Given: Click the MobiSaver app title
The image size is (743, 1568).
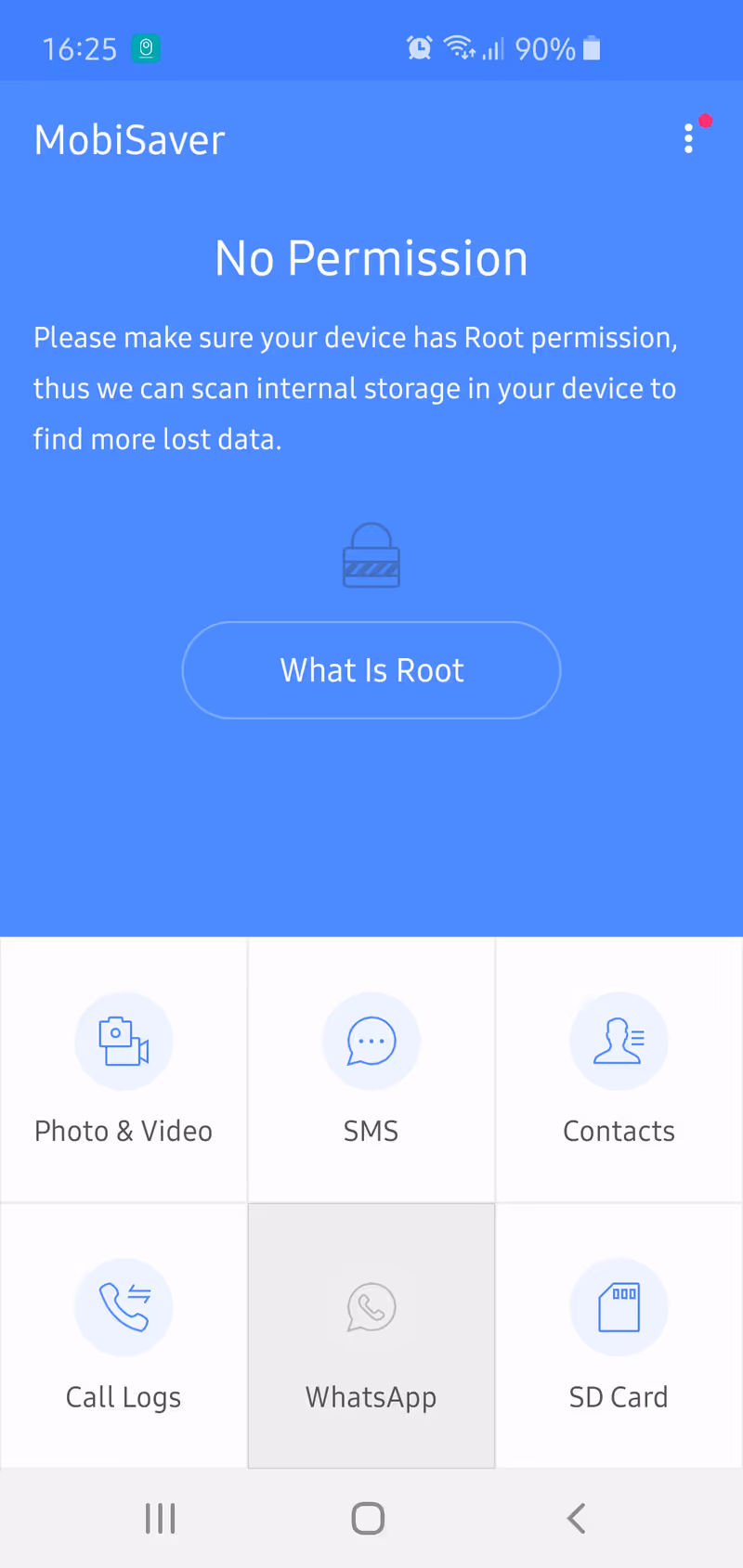Looking at the screenshot, I should click(x=129, y=139).
